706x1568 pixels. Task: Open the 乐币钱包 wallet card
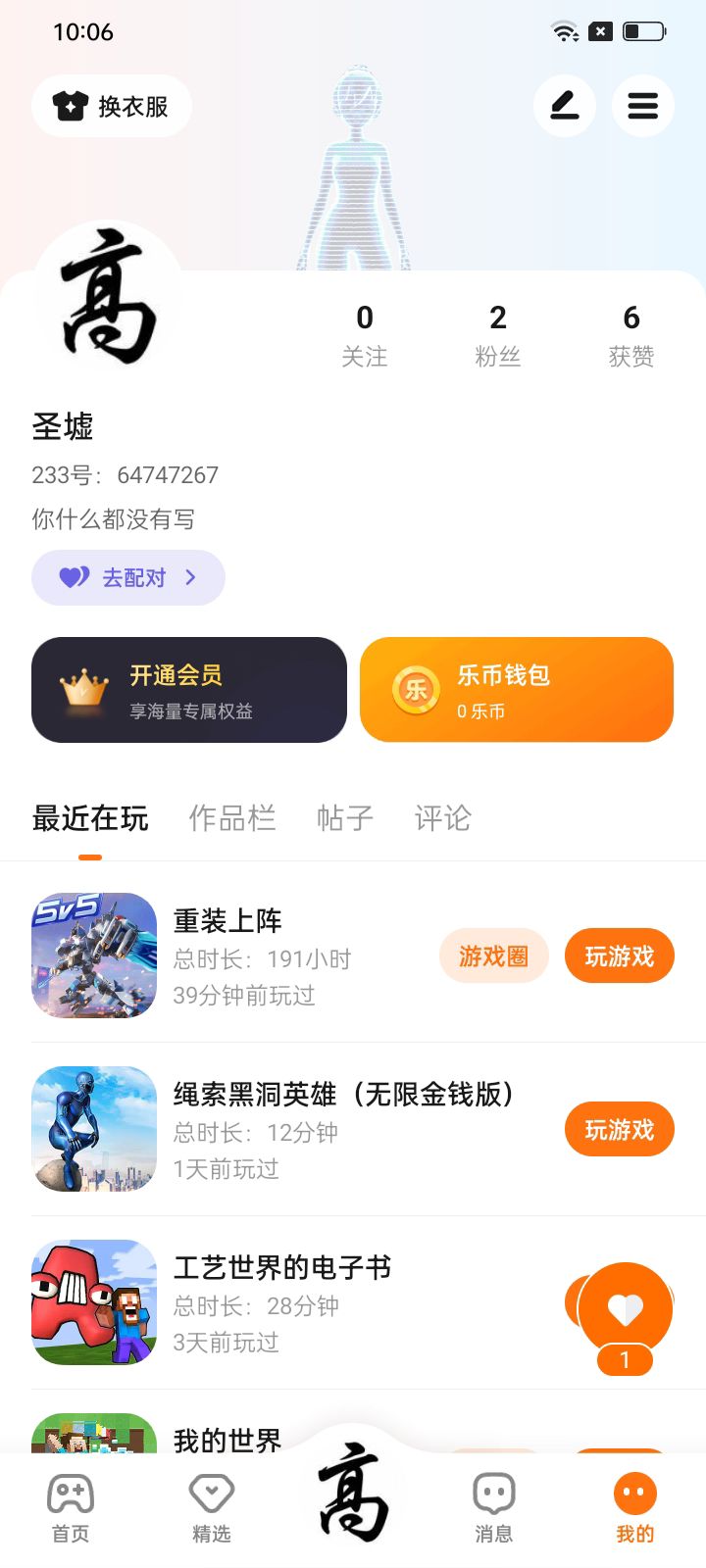coord(517,690)
